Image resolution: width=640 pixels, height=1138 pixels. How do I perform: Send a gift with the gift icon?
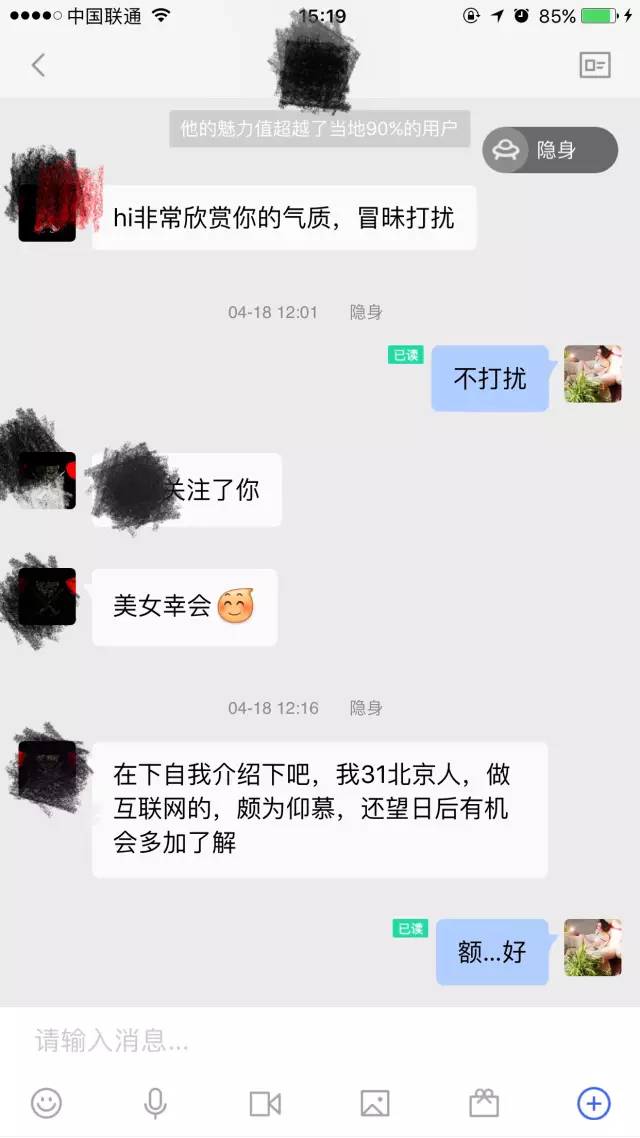484,1103
